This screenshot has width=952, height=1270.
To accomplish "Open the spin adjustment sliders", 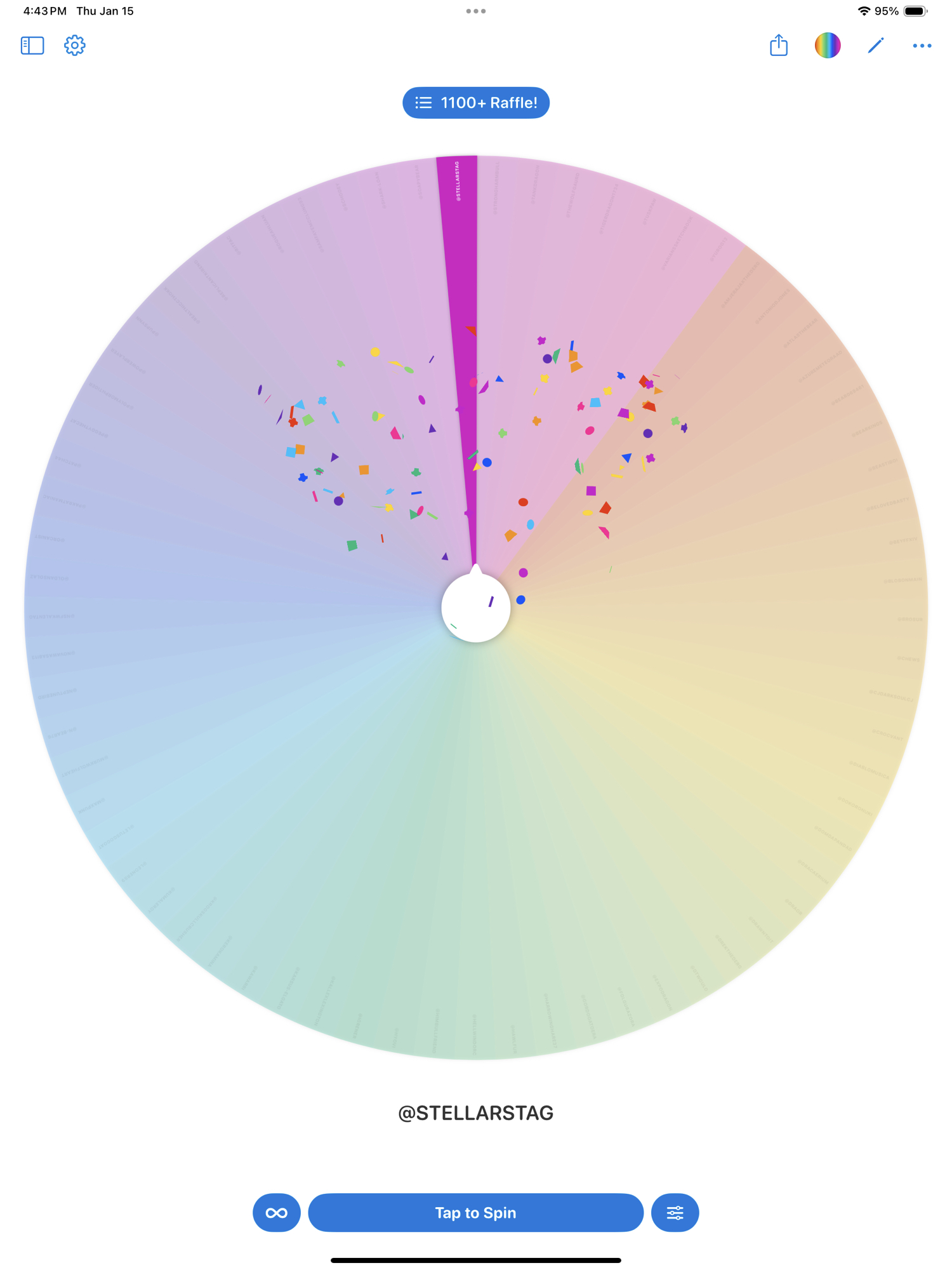I will (675, 1213).
